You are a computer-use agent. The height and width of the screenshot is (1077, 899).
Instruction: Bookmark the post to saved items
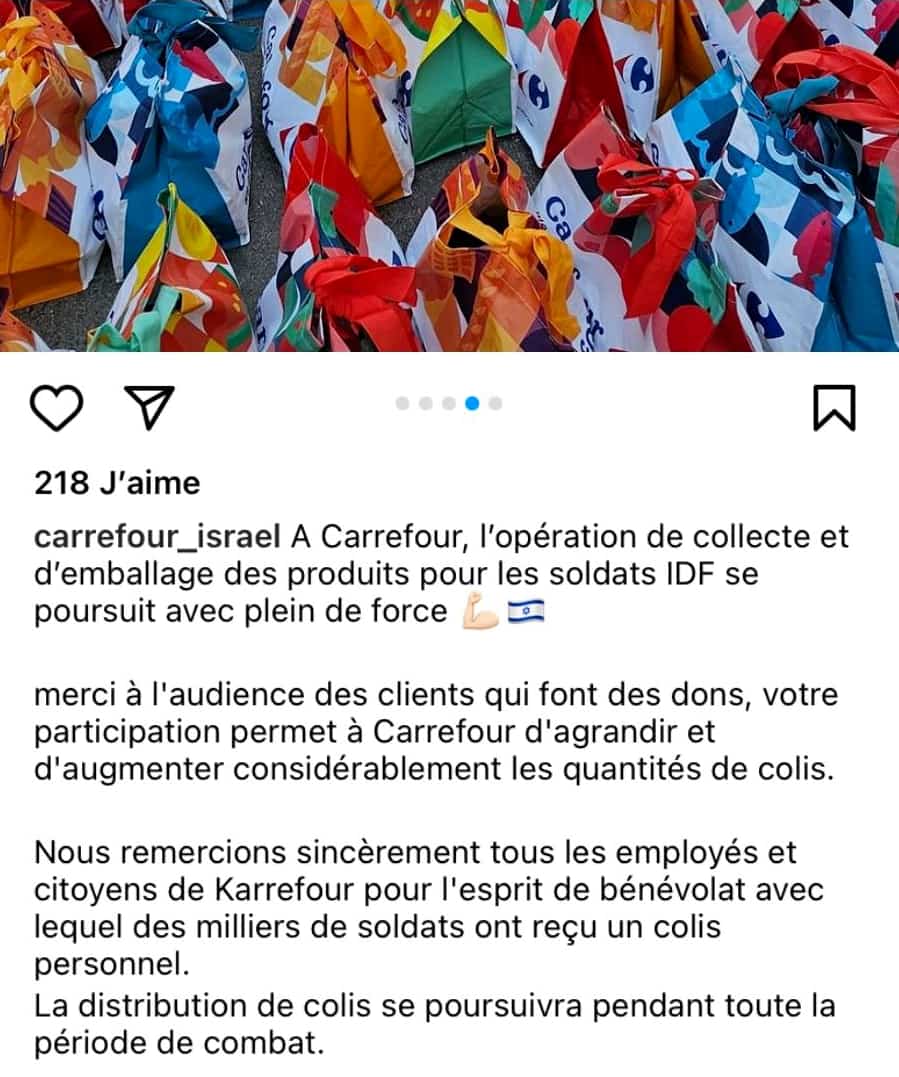834,407
